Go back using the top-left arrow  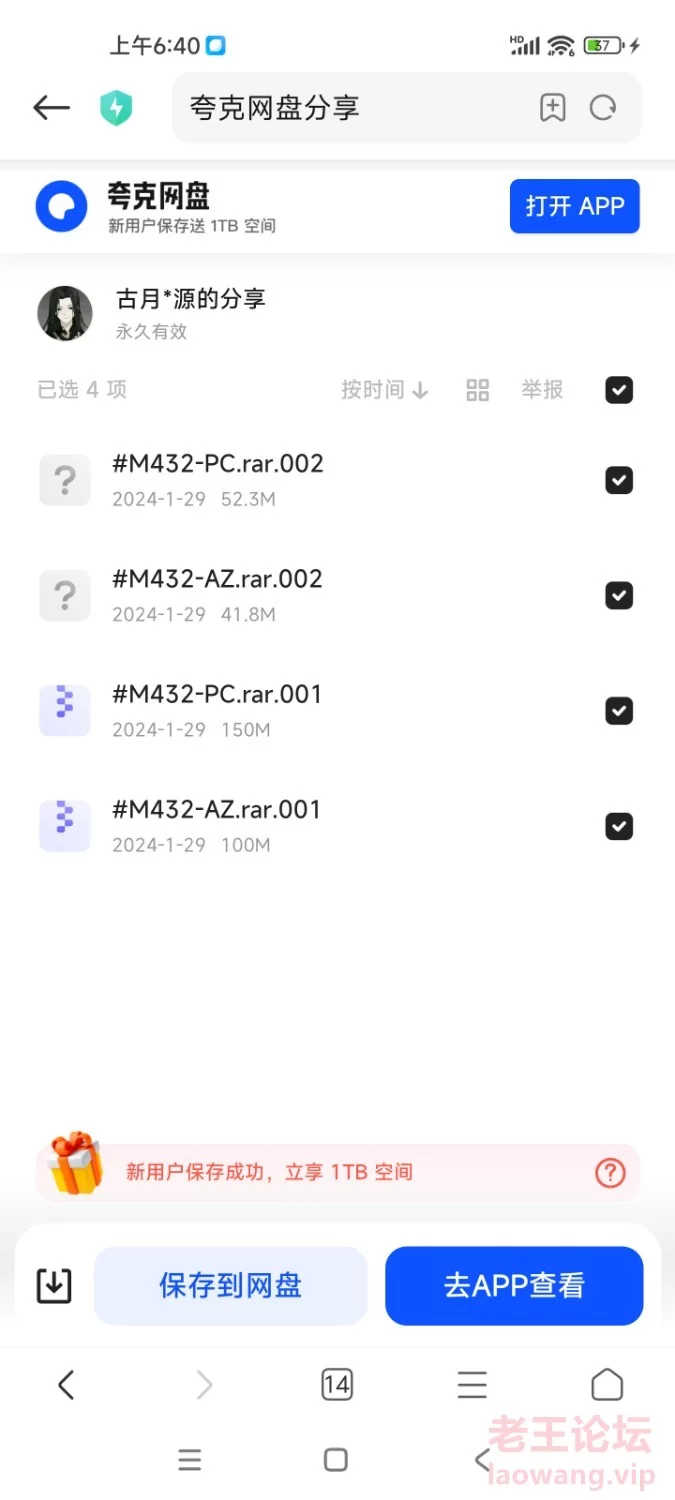pos(51,108)
